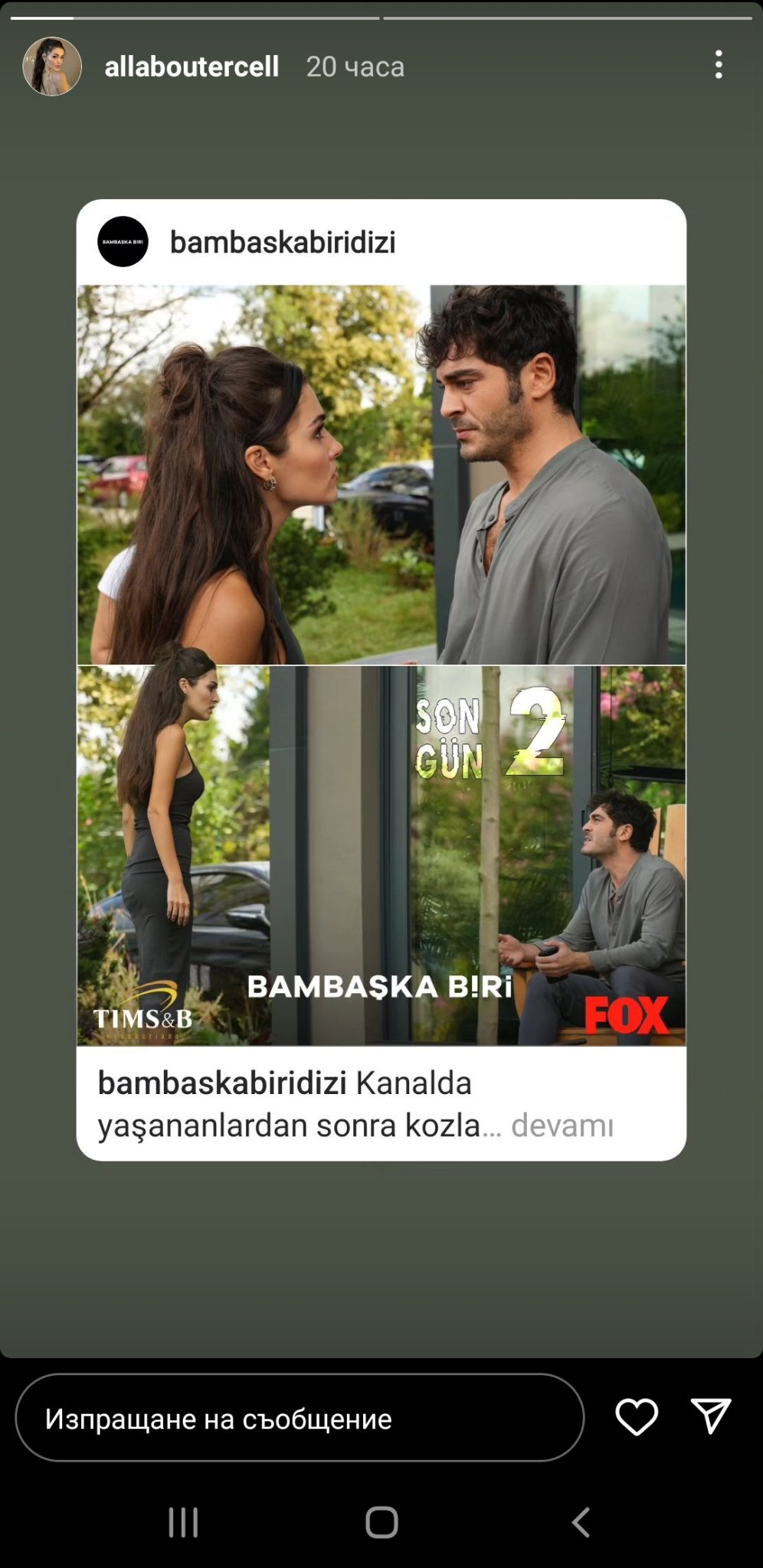Share the story via paper plane icon

tap(710, 1416)
